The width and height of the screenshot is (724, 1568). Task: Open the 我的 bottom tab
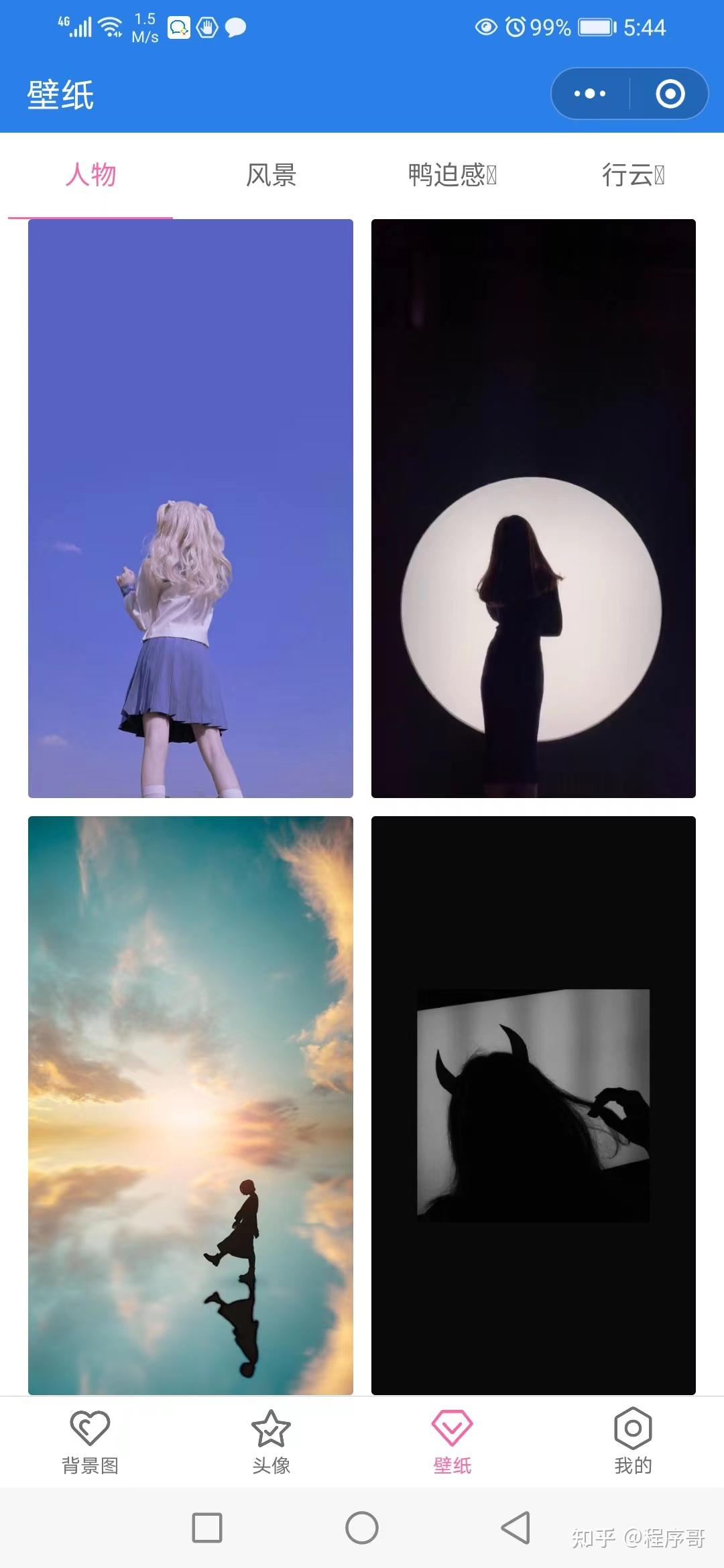point(633,1442)
